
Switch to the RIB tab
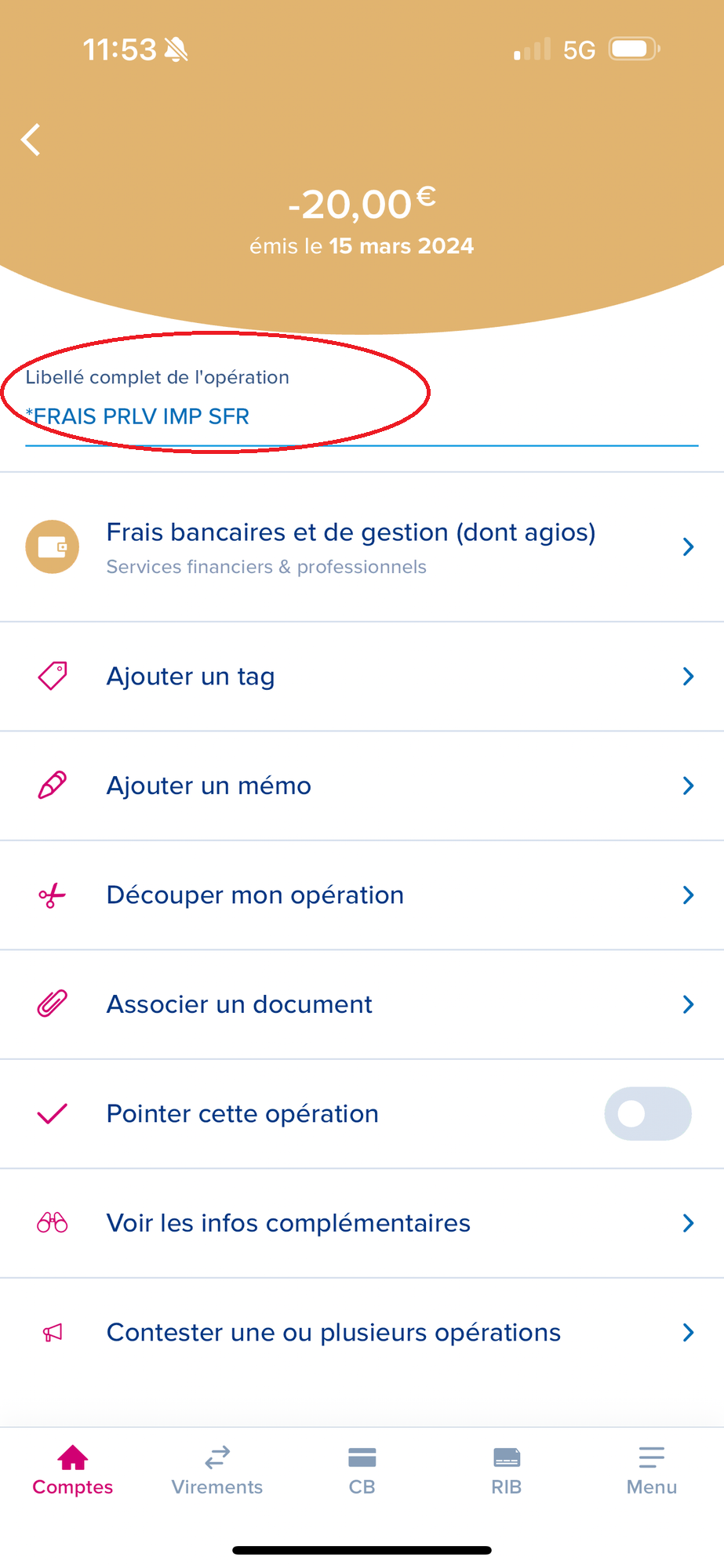pos(507,1470)
